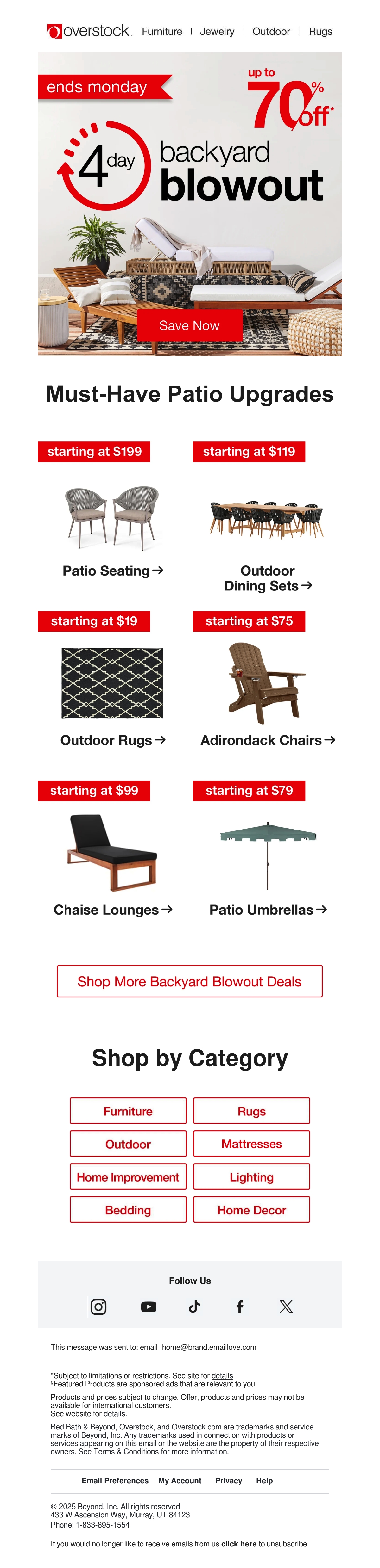This screenshot has width=380, height=1568.
Task: Open Adirondack Chairs category
Action: (268, 740)
